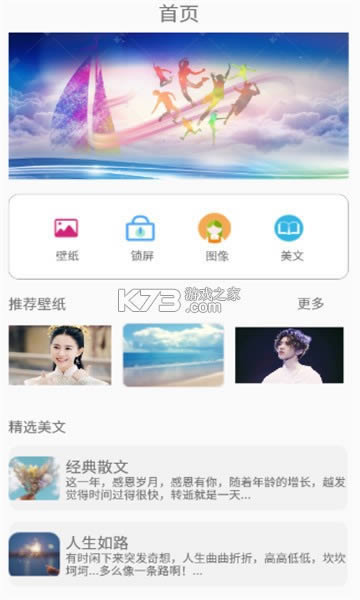Open the curly-haired man wallpaper

click(x=289, y=355)
